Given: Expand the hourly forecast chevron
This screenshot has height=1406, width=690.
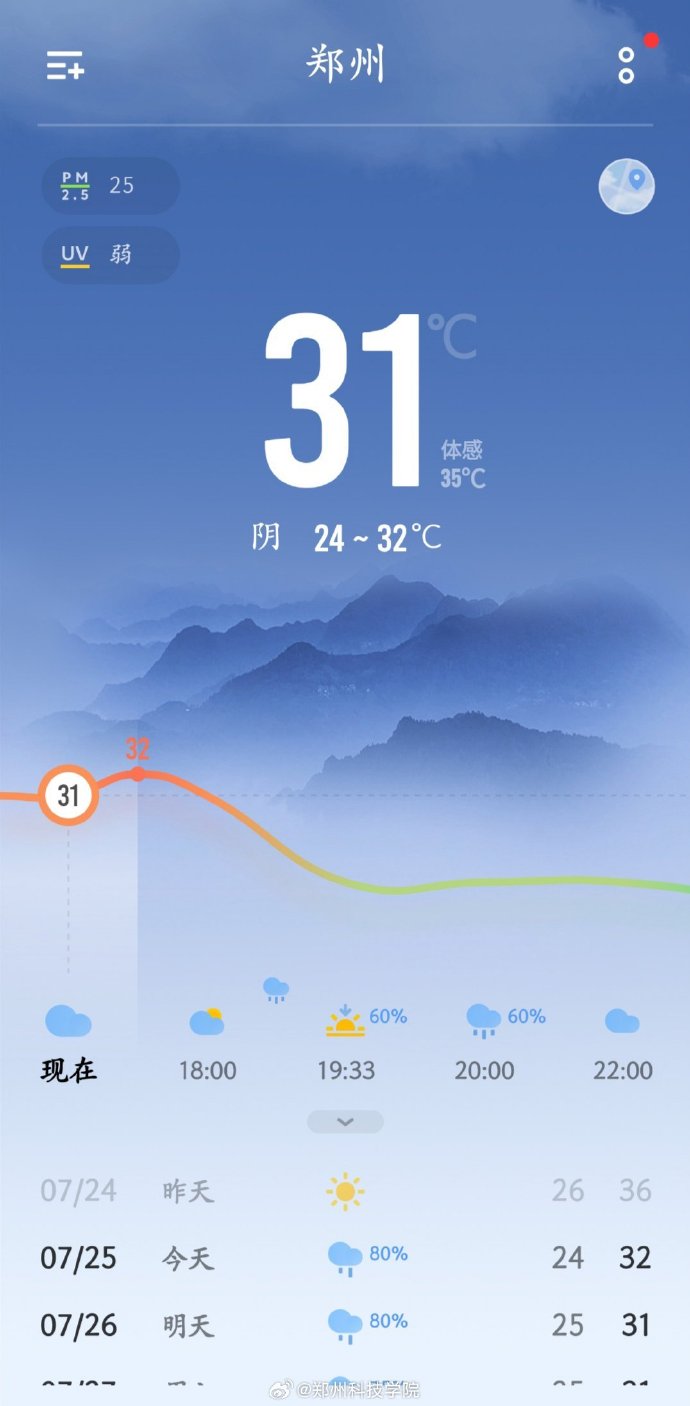Looking at the screenshot, I should 345,1122.
